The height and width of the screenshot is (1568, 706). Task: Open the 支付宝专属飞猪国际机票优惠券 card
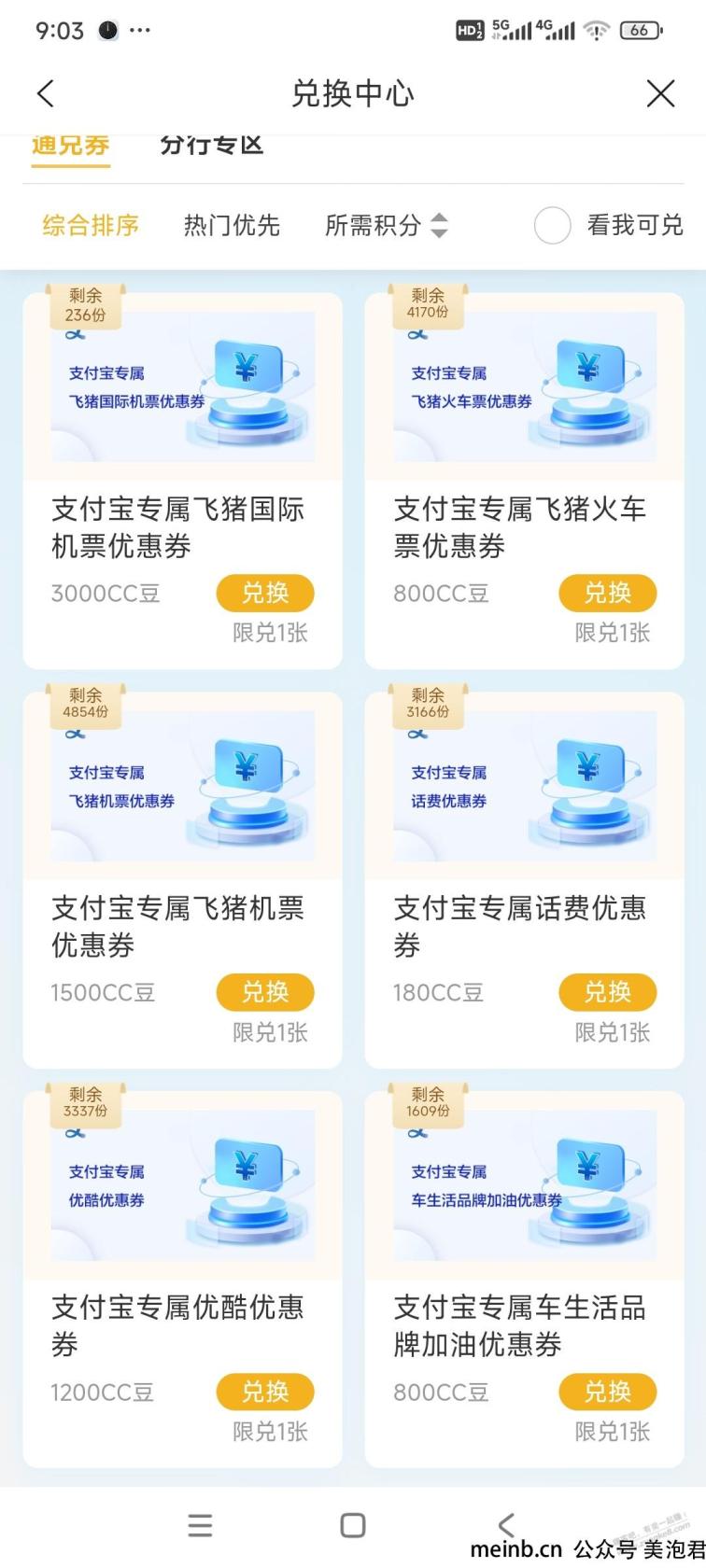[182, 481]
